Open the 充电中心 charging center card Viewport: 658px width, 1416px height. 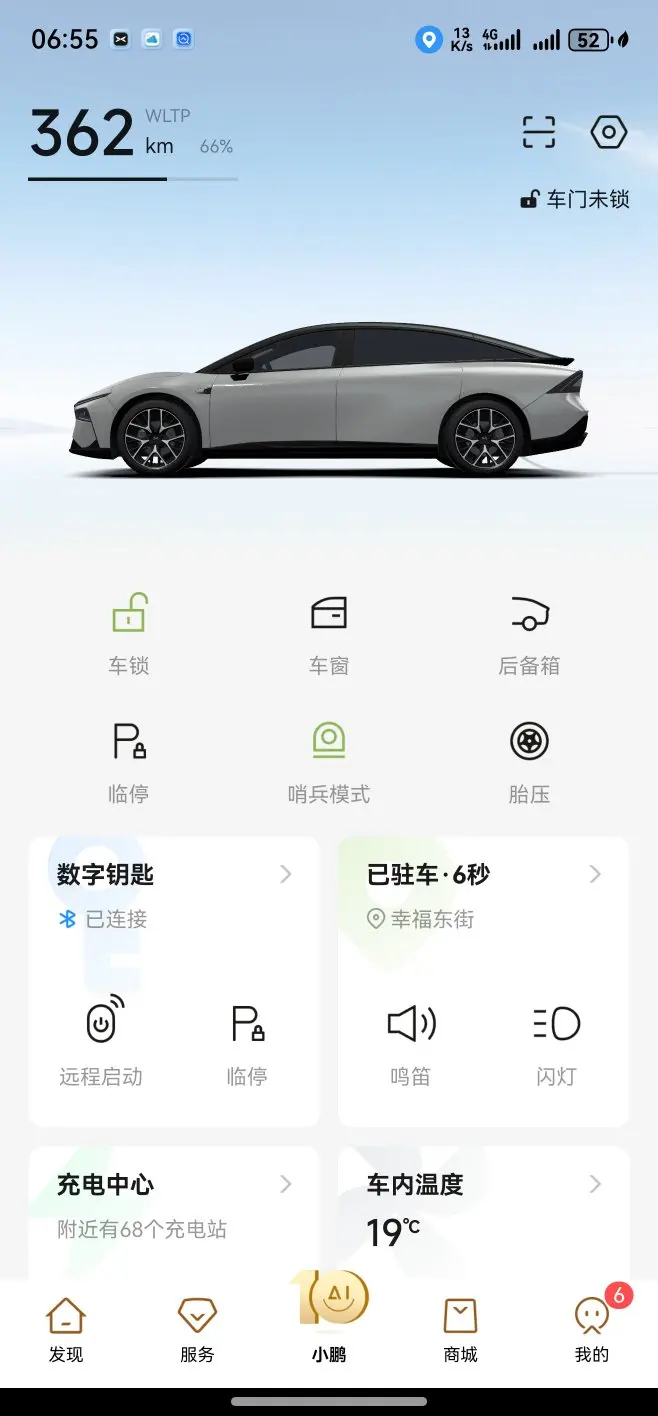tap(174, 1186)
